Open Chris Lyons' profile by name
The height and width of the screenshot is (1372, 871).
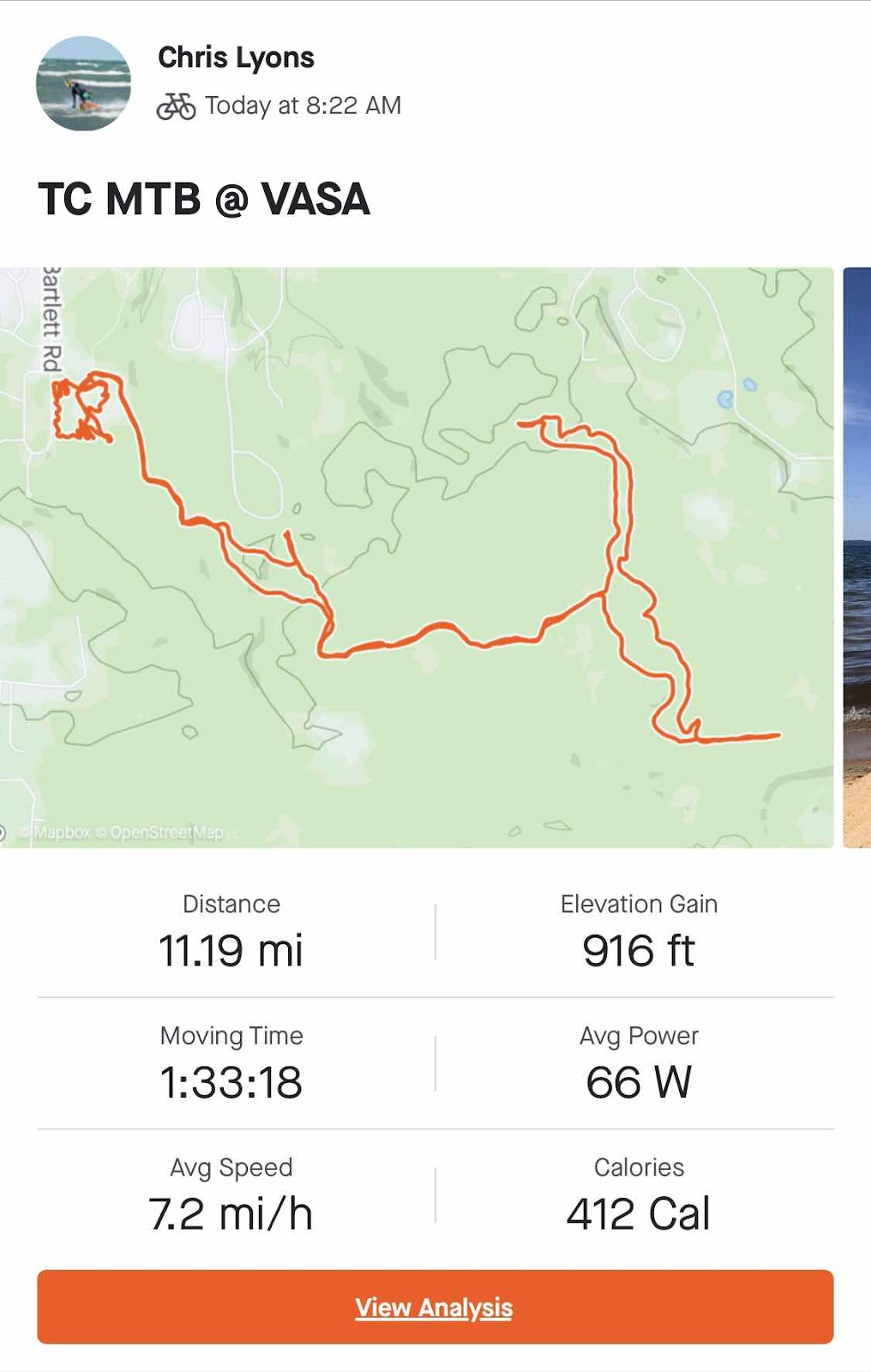236,57
